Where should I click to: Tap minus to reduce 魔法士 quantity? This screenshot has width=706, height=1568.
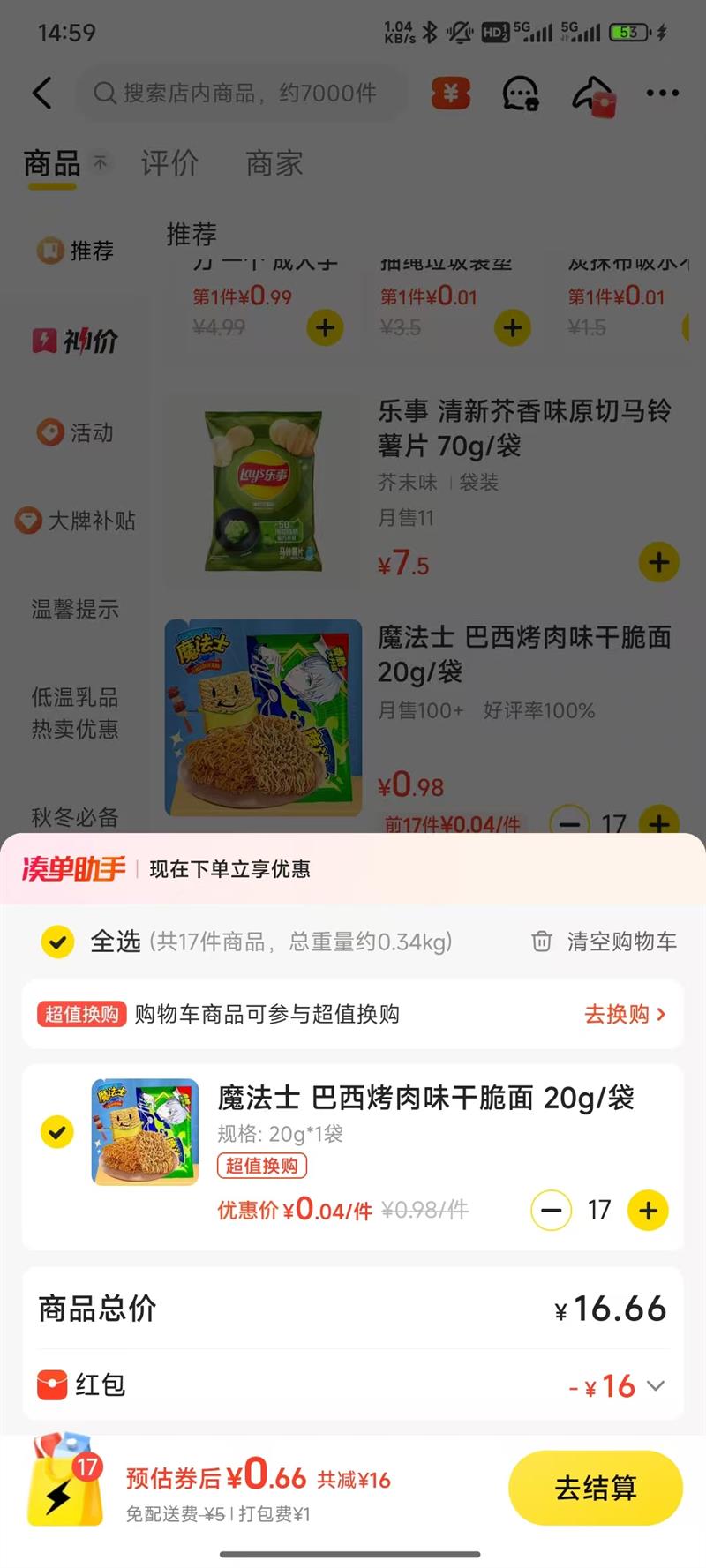click(551, 1210)
